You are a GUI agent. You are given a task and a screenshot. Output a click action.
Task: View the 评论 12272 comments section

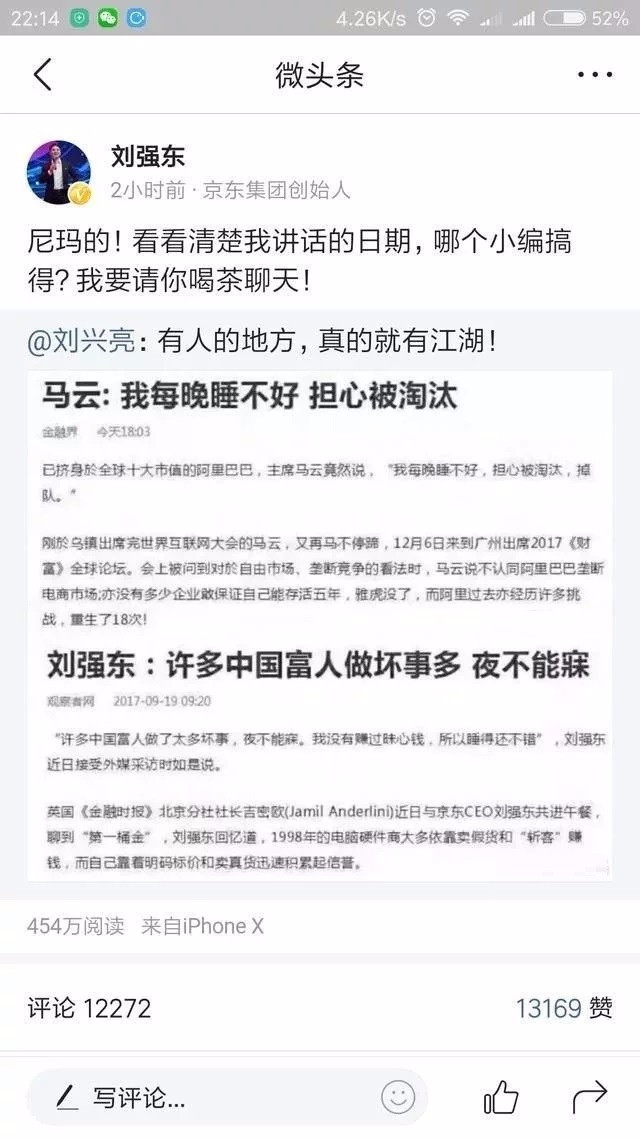89,1008
